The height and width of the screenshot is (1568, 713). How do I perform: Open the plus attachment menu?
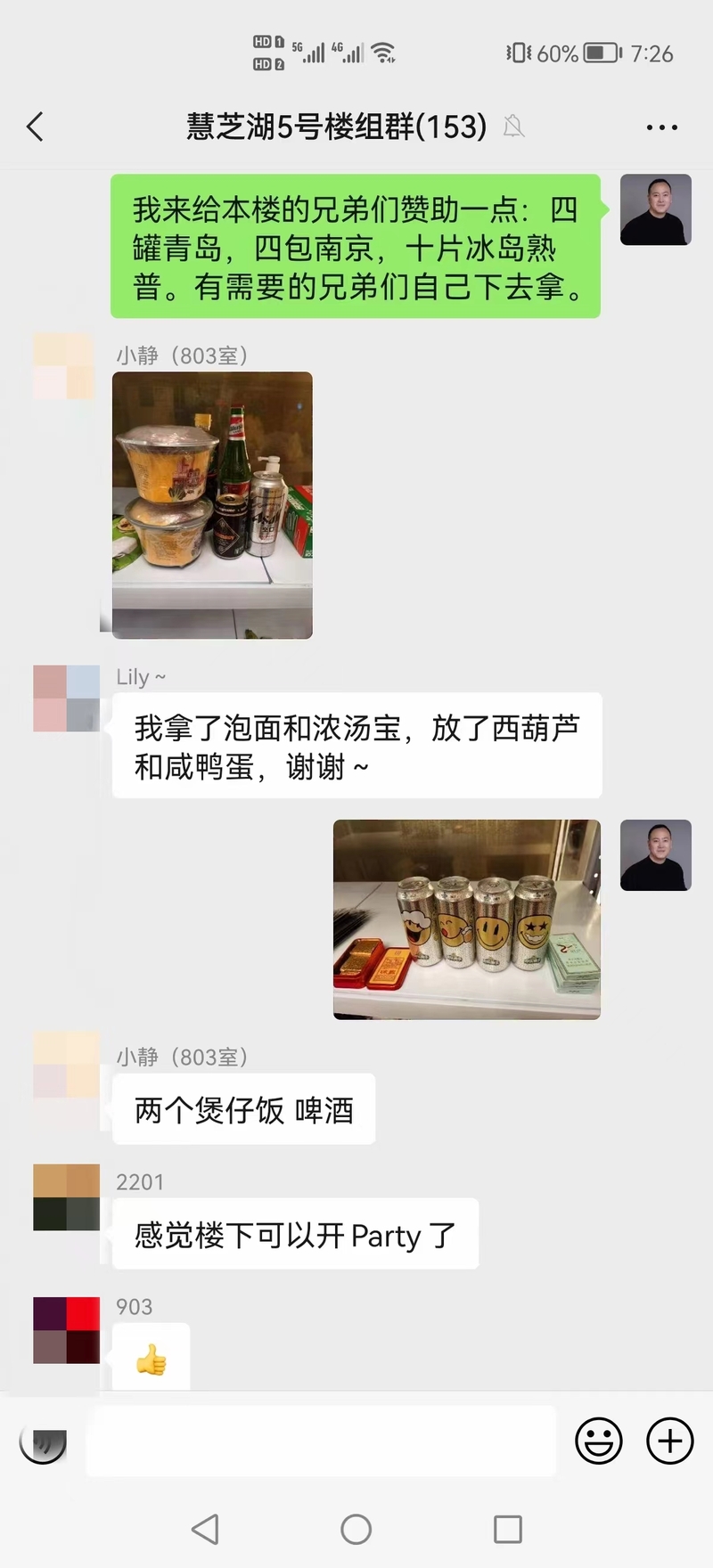coord(669,1441)
